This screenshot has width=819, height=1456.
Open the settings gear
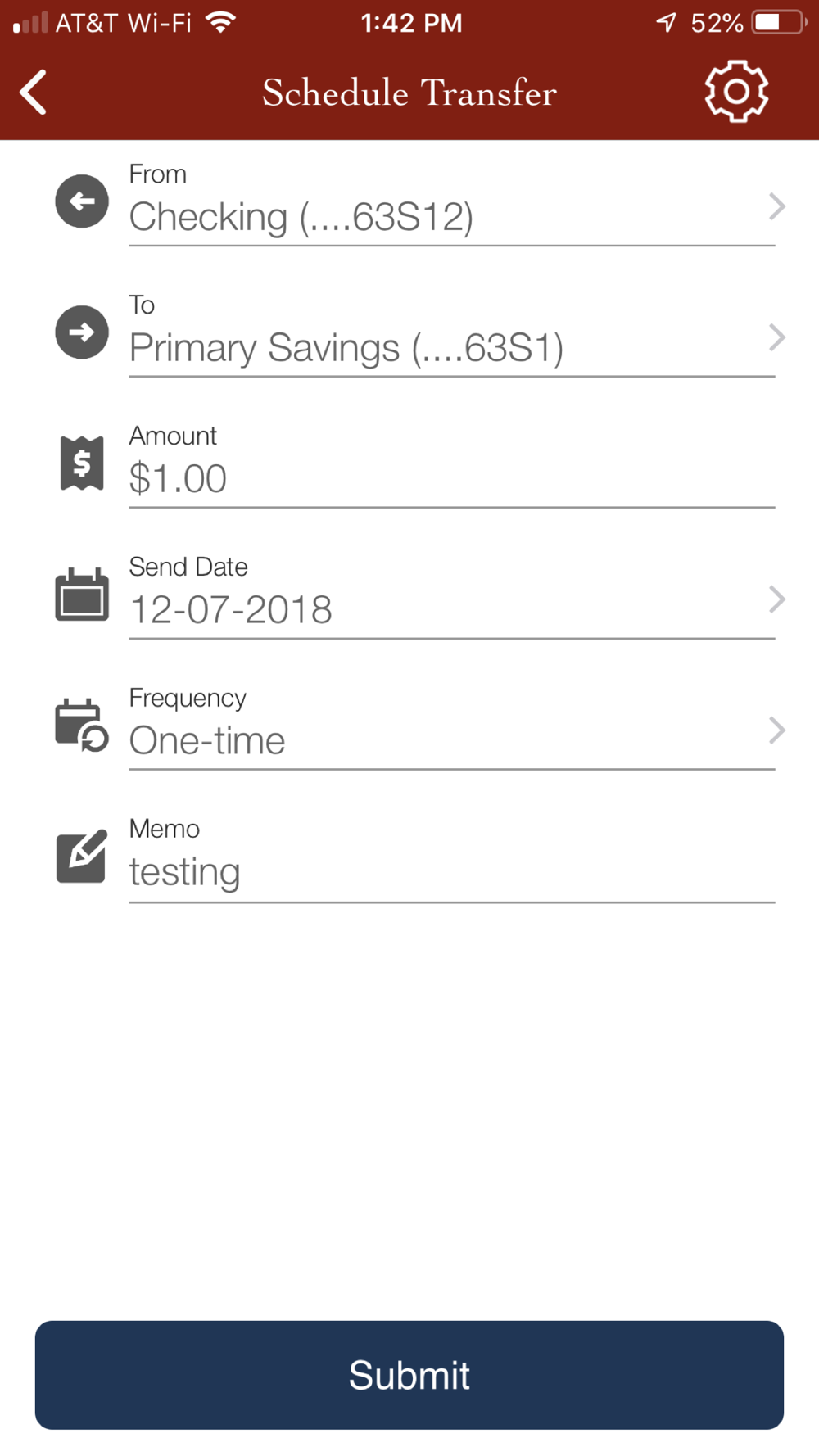click(736, 92)
